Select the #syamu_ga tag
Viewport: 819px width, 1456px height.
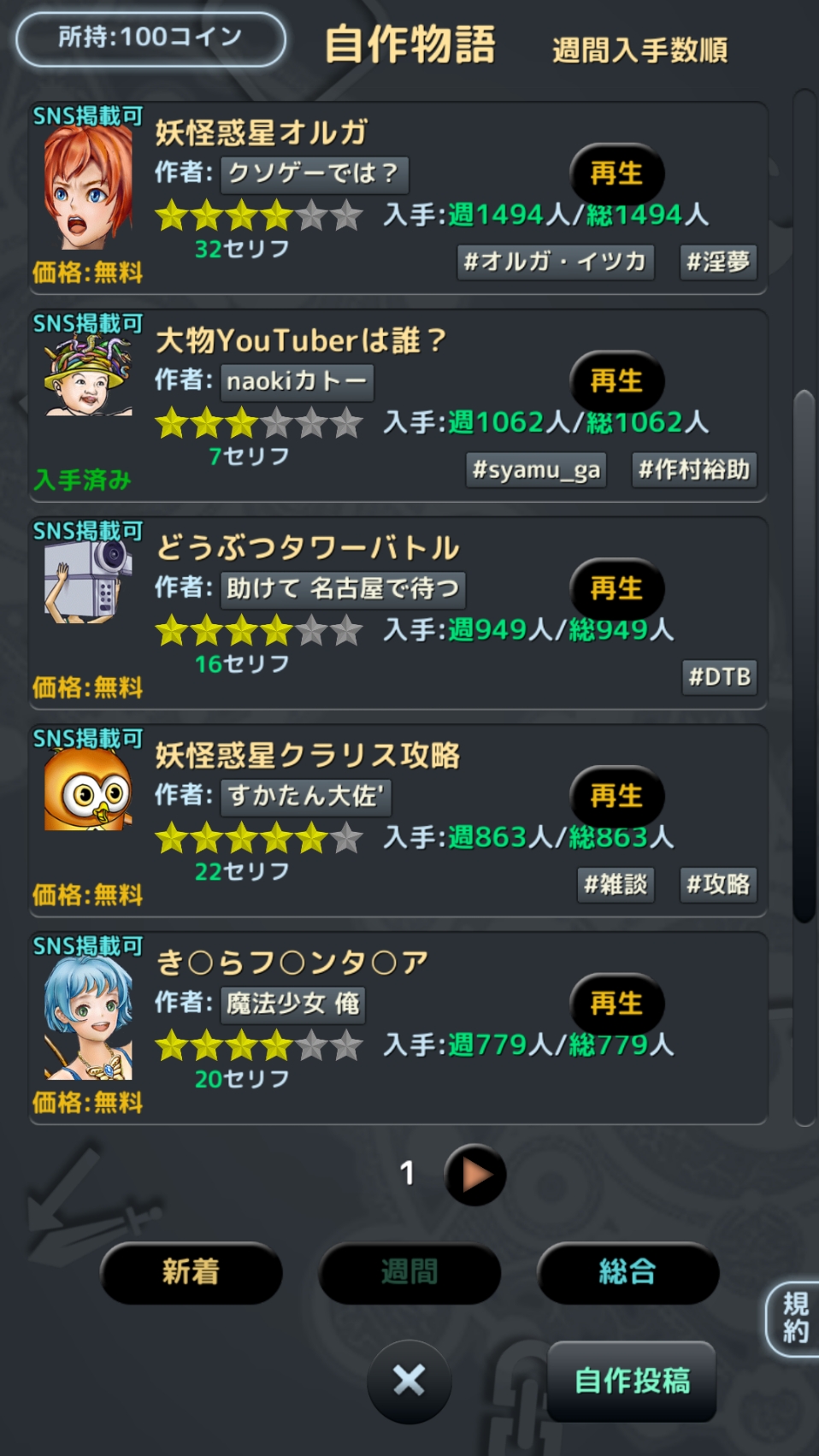(x=536, y=469)
